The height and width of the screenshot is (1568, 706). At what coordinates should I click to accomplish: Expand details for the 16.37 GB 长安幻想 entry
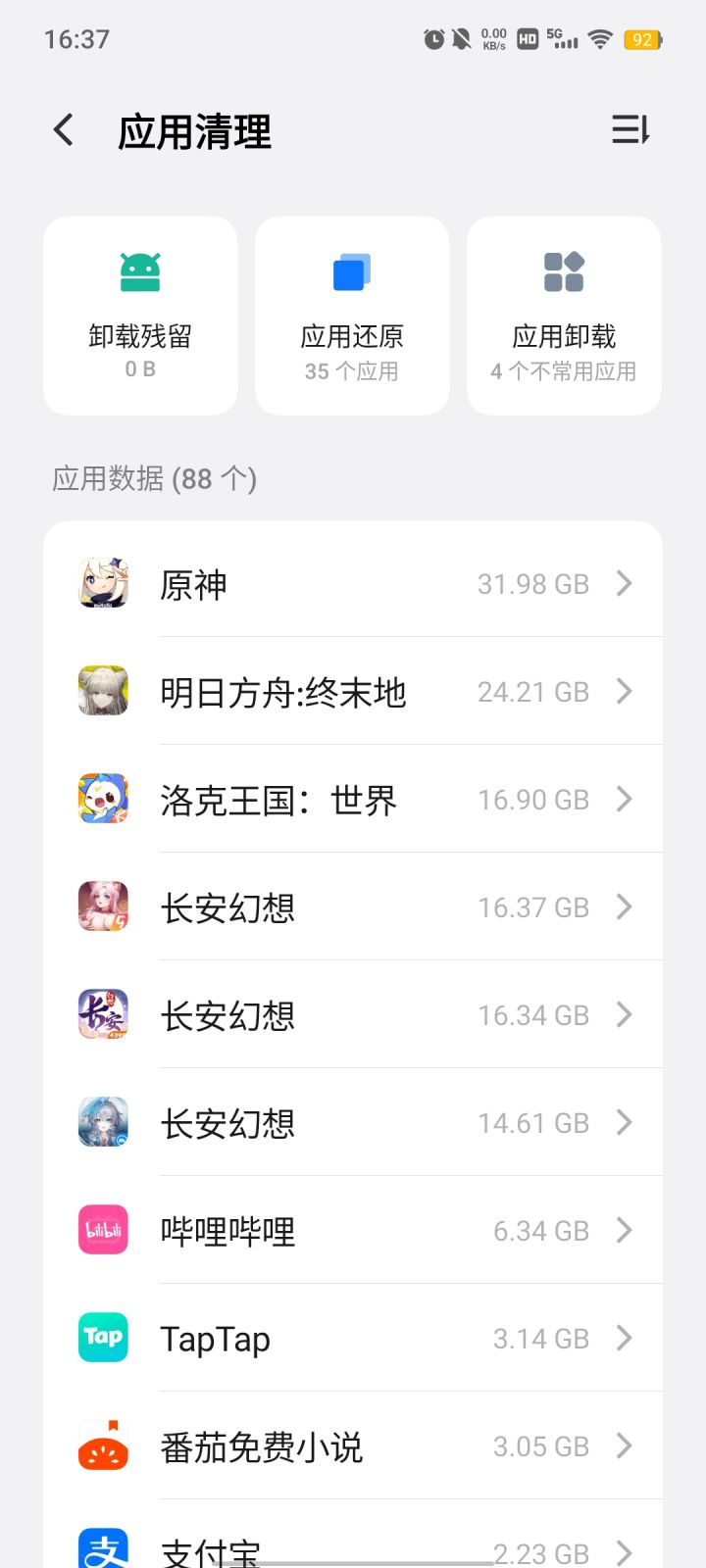624,906
